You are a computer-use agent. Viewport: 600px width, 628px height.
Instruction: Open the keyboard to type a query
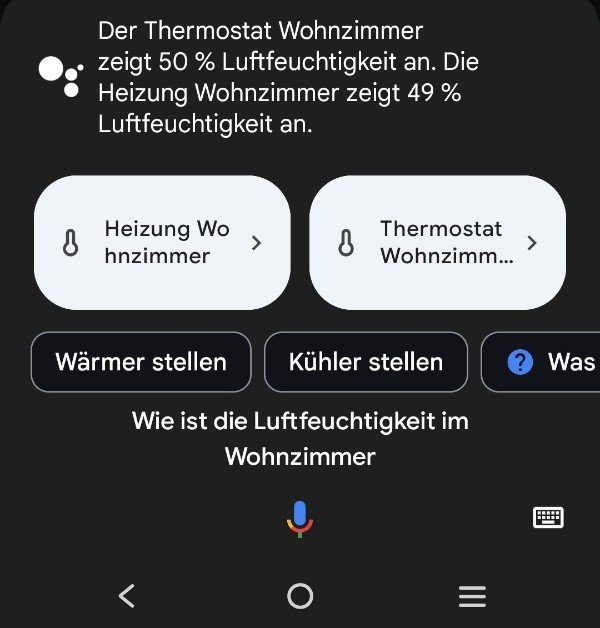coord(548,517)
